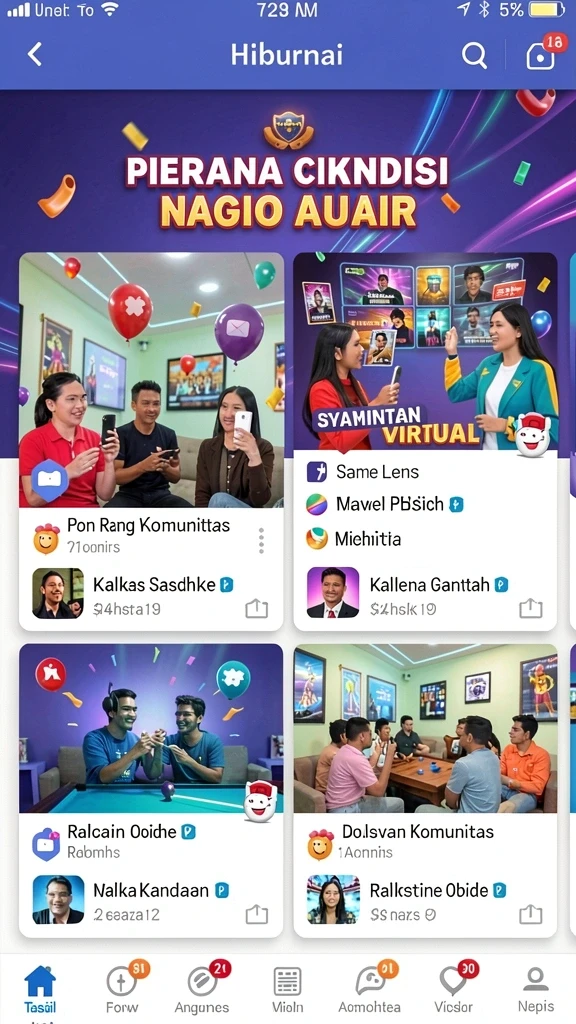The height and width of the screenshot is (1024, 576).
Task: Switch to the Aomohtea tab
Action: point(370,989)
